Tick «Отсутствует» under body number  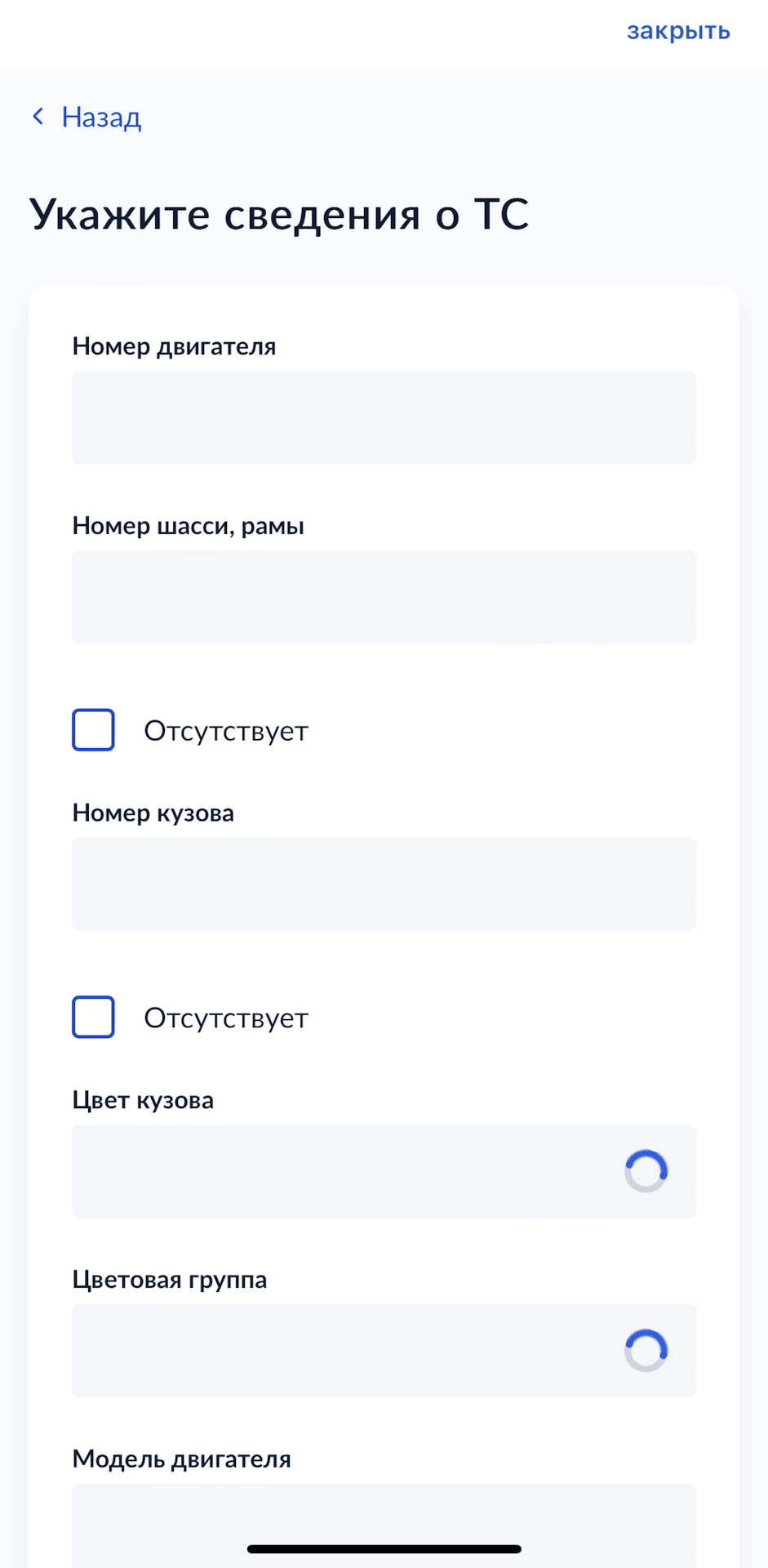point(94,1018)
